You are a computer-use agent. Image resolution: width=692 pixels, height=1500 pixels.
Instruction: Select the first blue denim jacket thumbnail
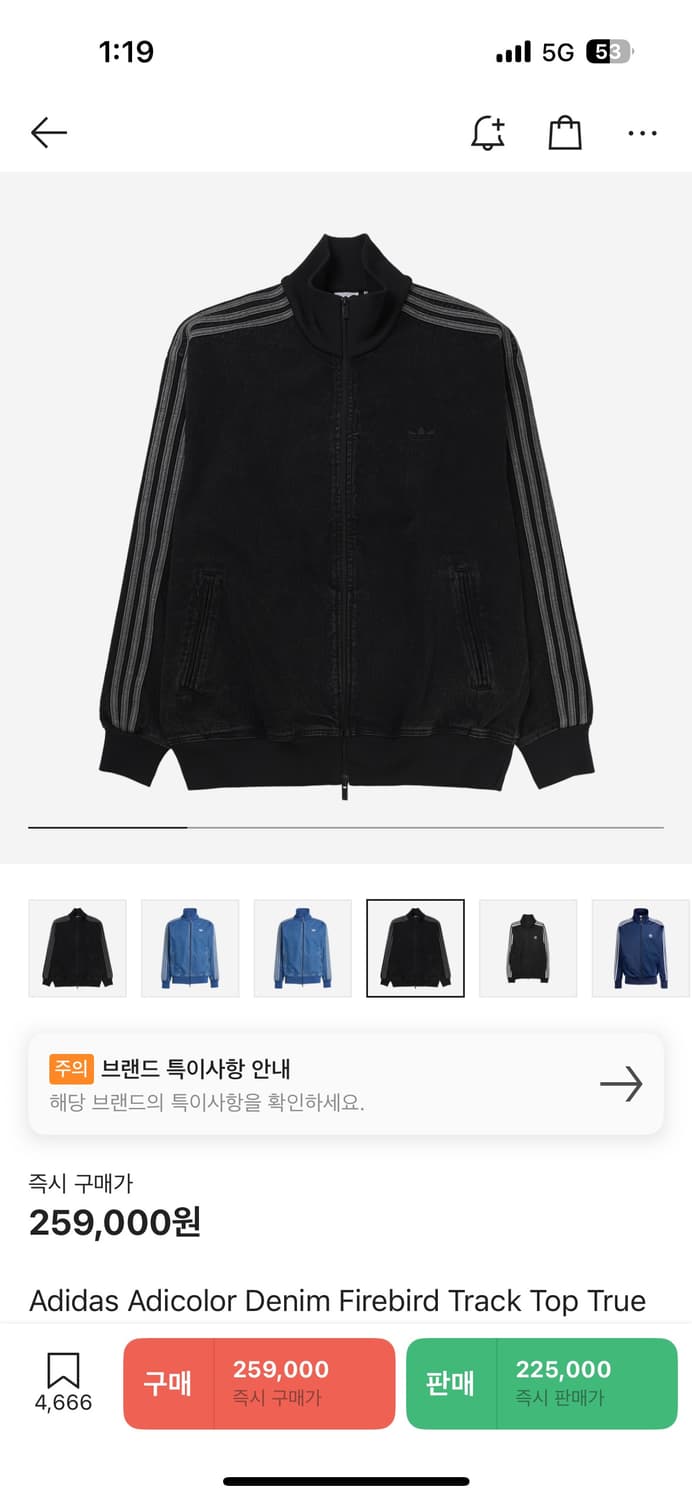(190, 948)
